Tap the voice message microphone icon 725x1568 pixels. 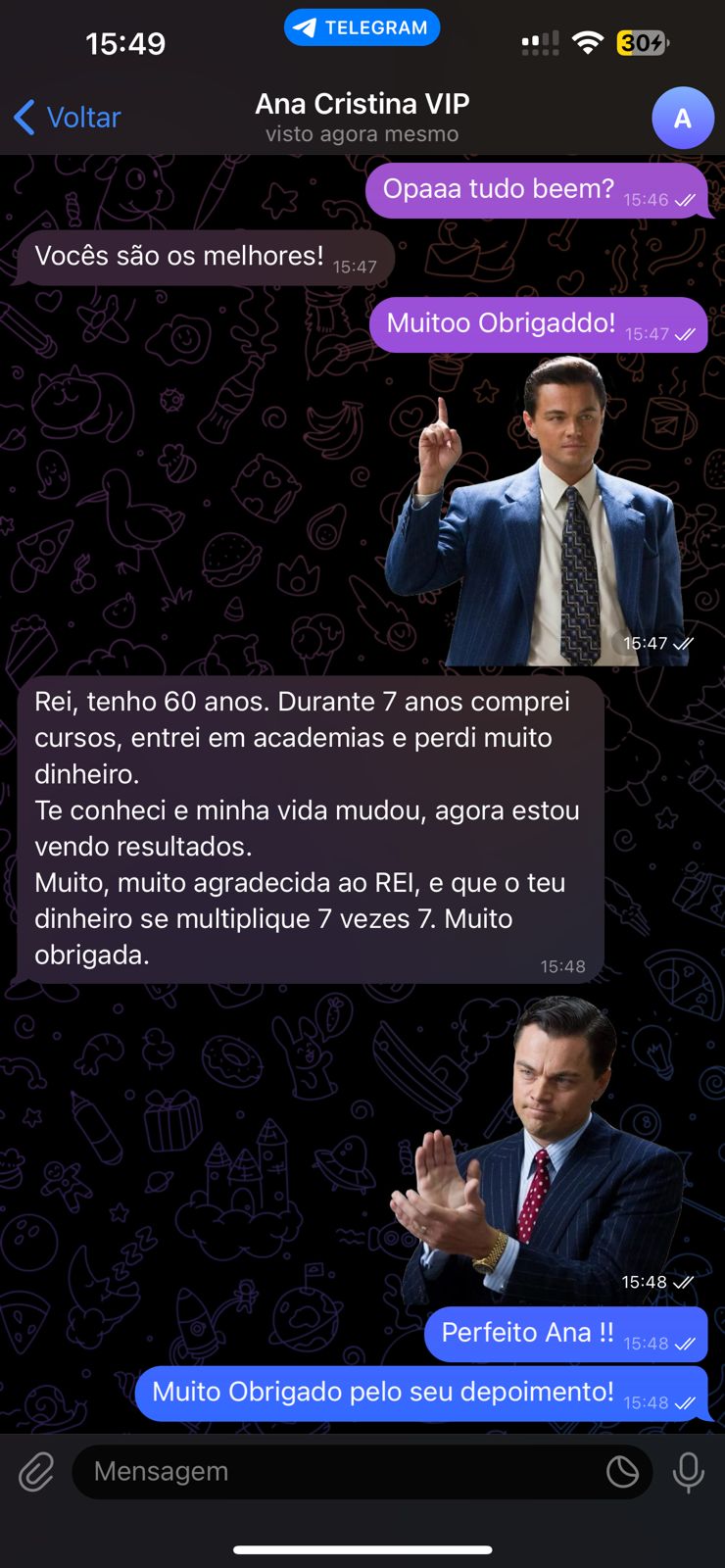[689, 1471]
